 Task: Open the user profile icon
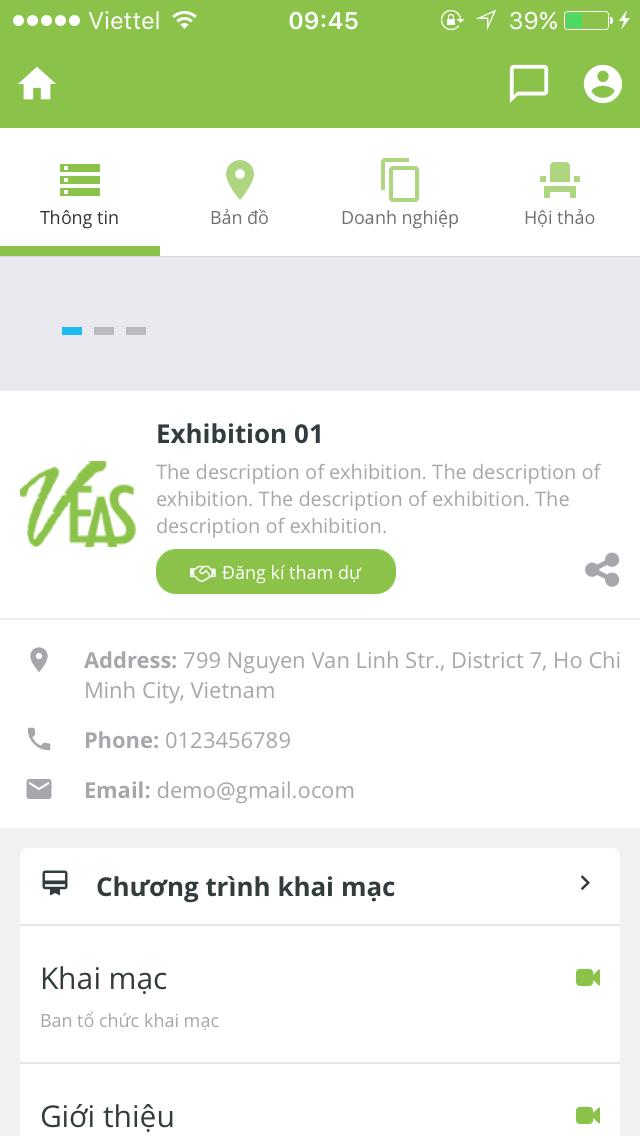click(602, 84)
